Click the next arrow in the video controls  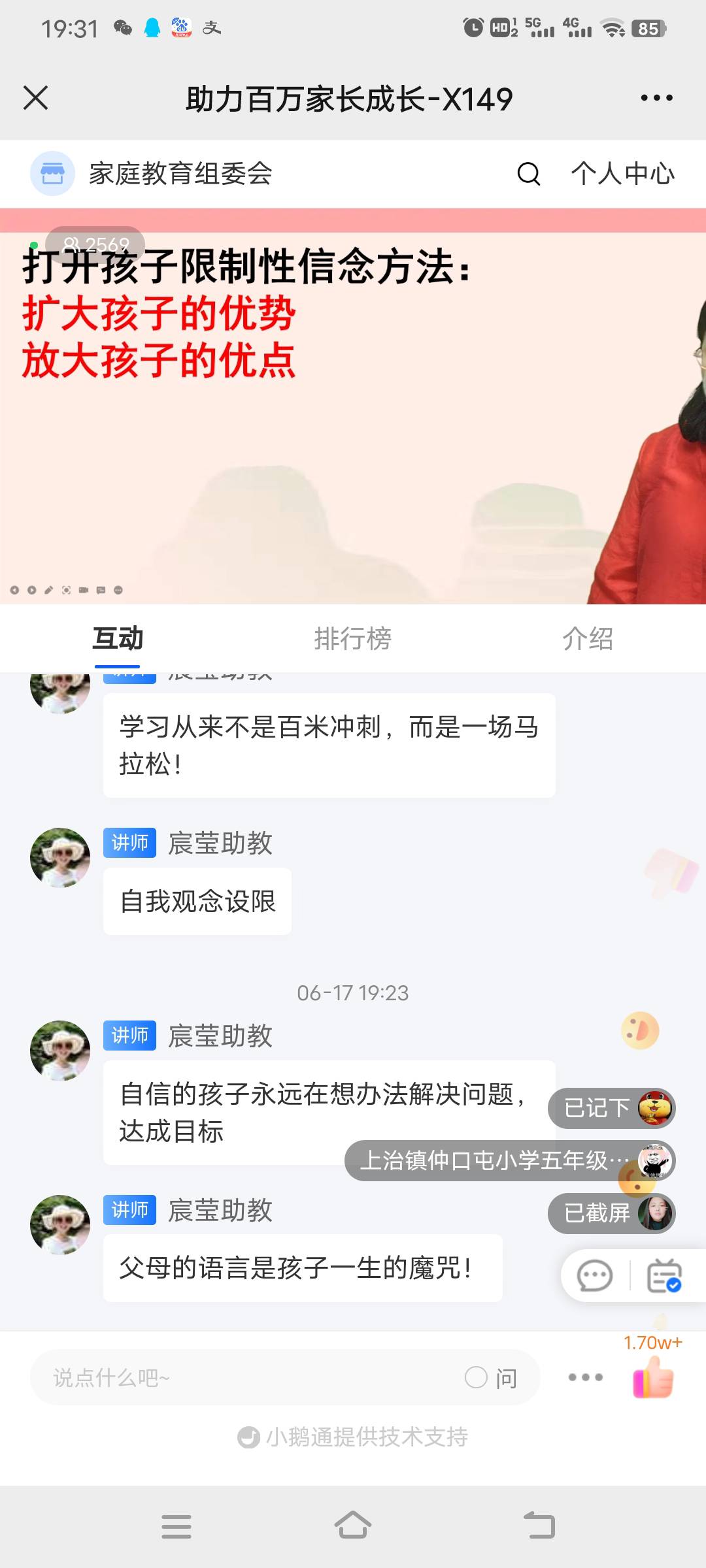31,589
